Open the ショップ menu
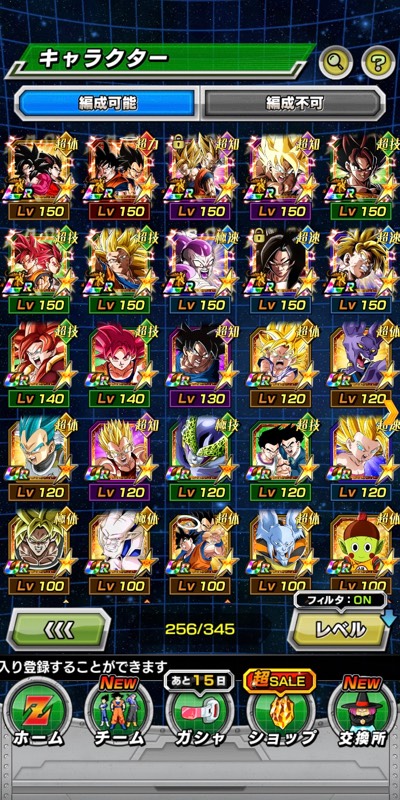The image size is (400, 800). point(281,713)
